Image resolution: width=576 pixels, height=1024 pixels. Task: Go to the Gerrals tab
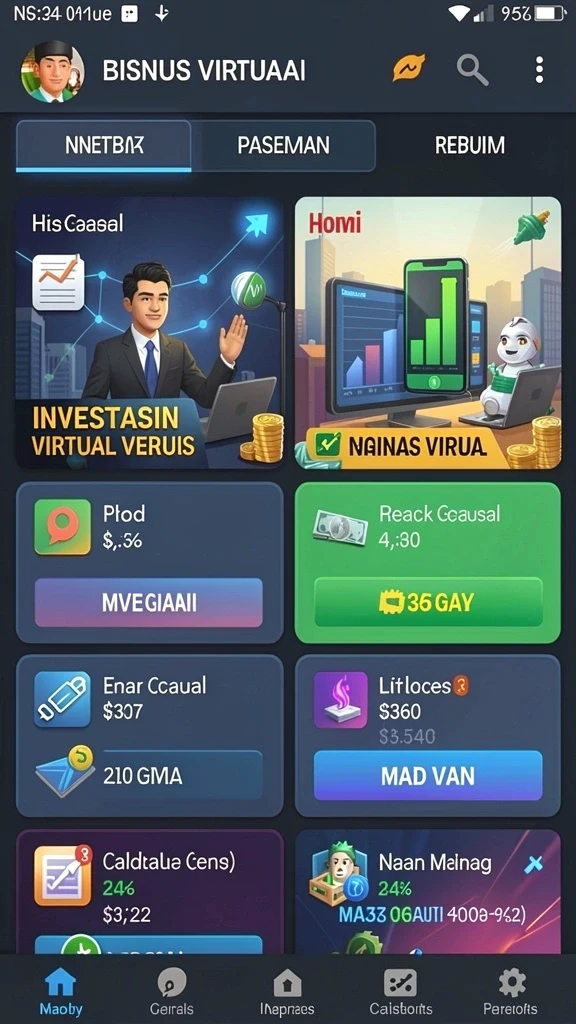(172, 991)
